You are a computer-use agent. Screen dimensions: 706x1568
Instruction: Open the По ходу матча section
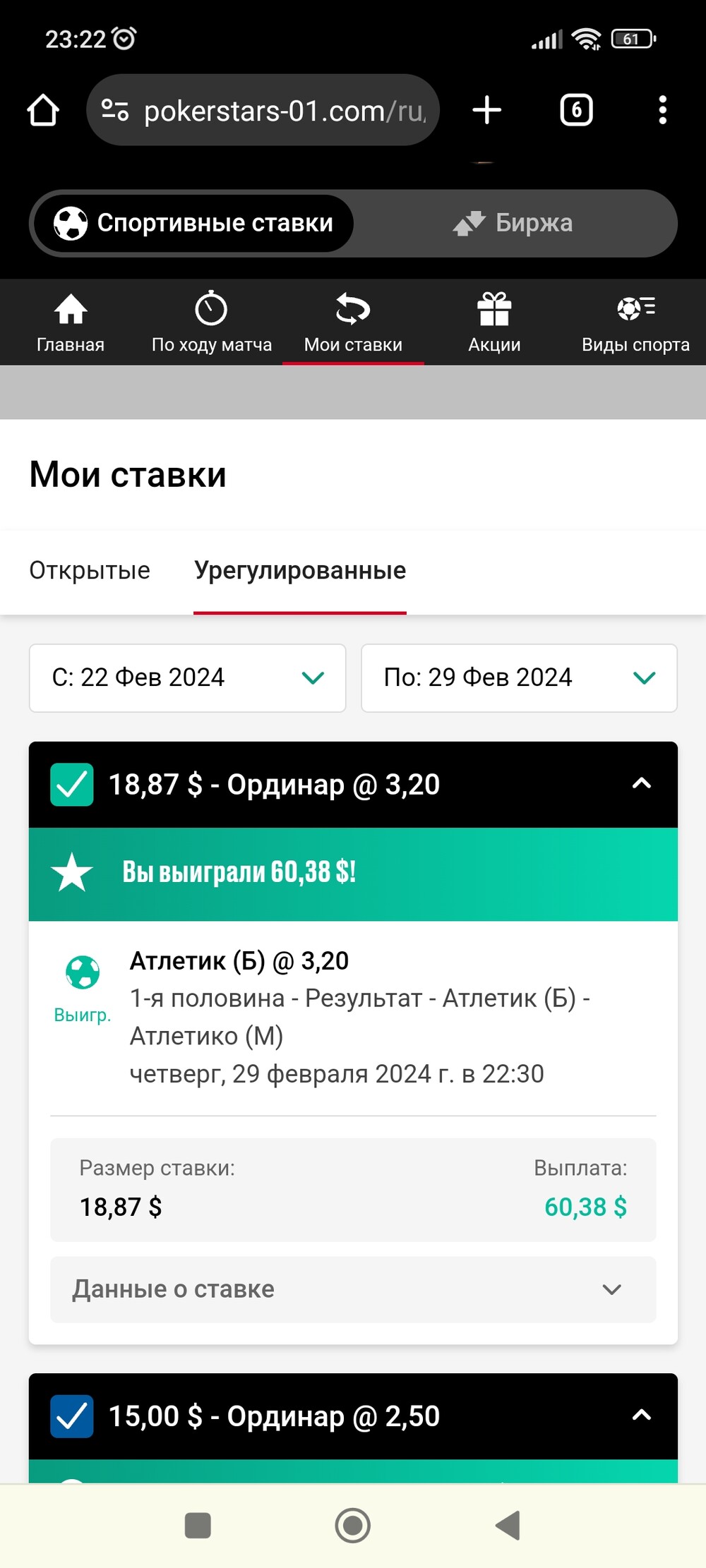[x=212, y=322]
